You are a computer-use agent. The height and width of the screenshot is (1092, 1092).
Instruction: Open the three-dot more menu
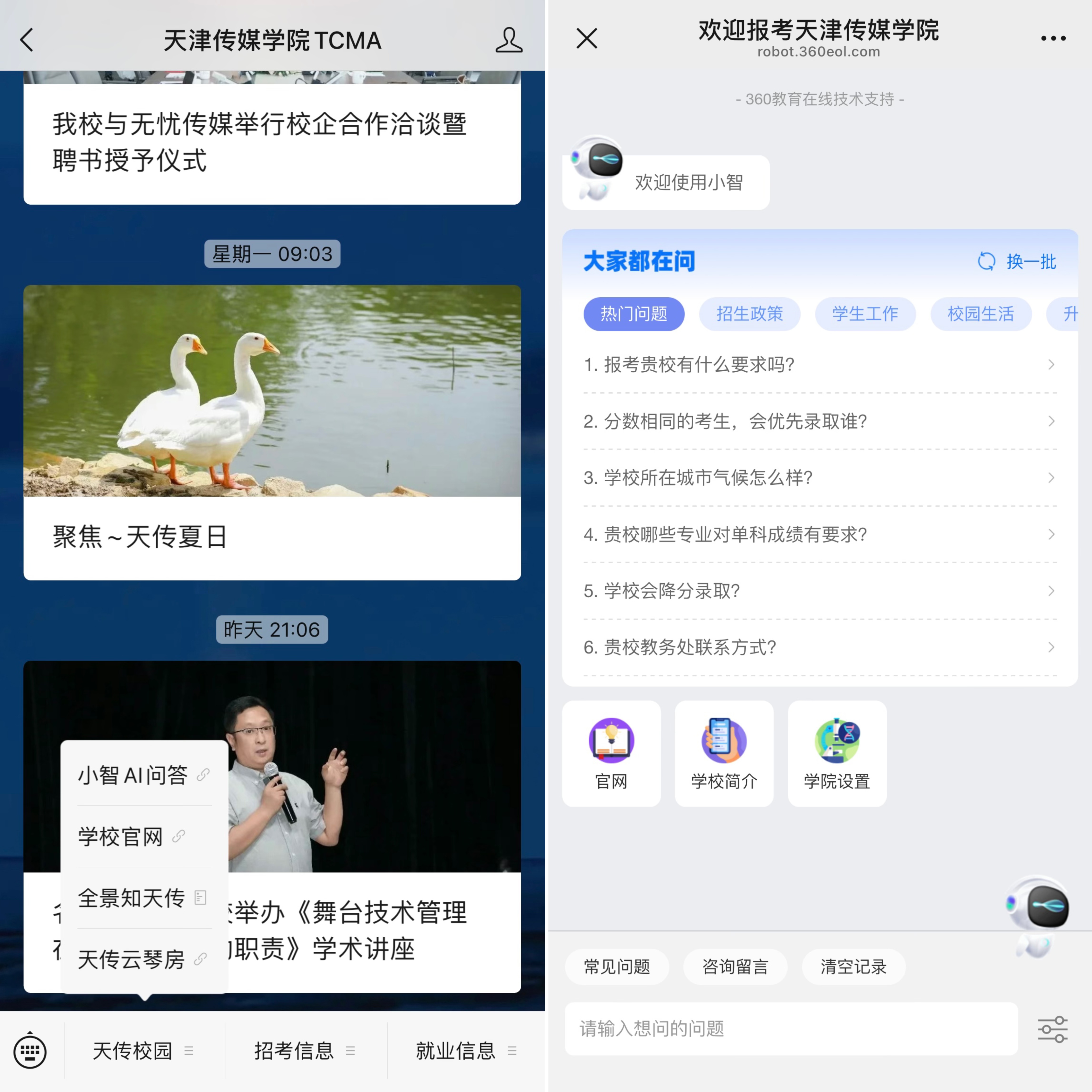1053,39
